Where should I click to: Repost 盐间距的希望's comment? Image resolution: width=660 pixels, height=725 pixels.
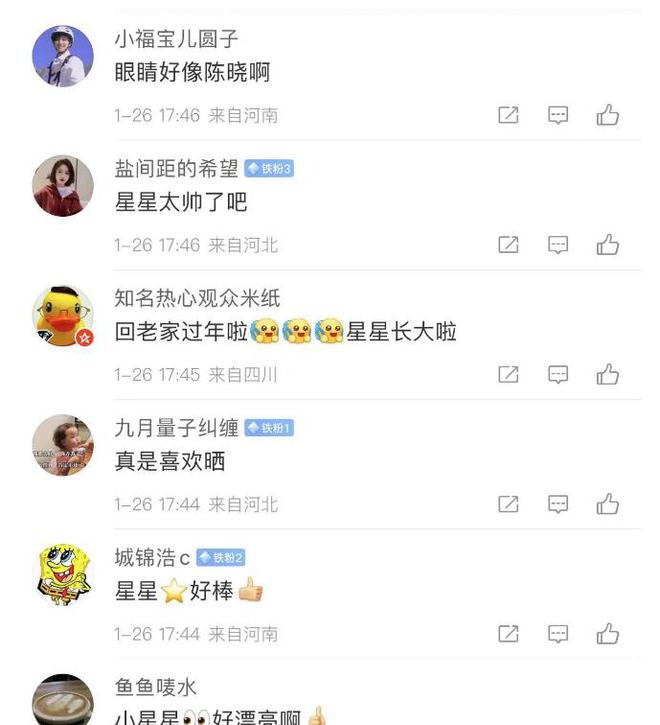(x=508, y=245)
